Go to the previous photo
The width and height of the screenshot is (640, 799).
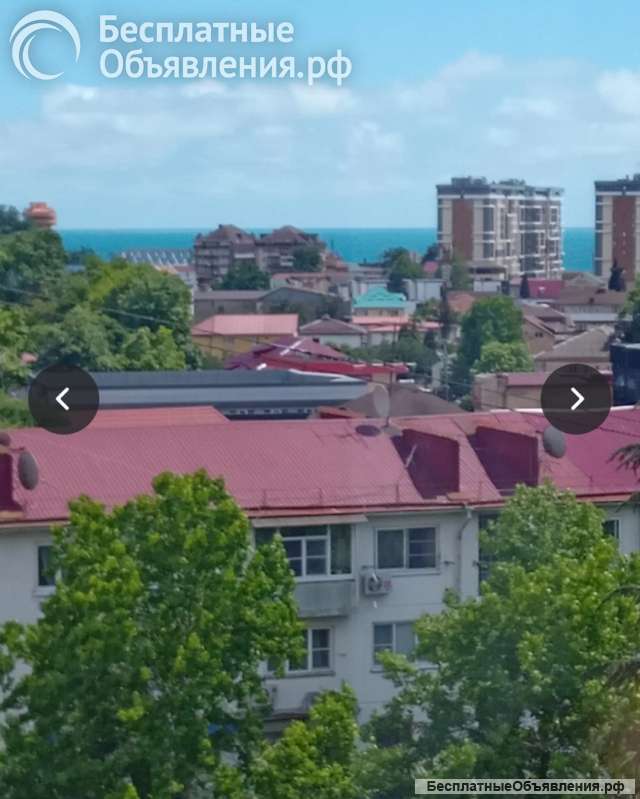pos(63,399)
